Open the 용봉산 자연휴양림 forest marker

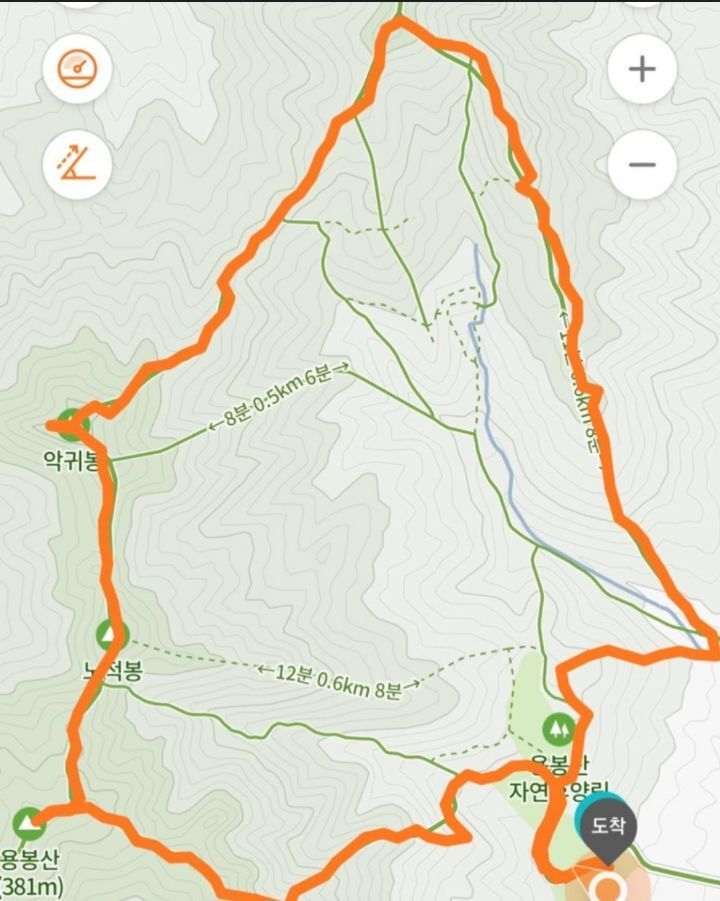[555, 729]
